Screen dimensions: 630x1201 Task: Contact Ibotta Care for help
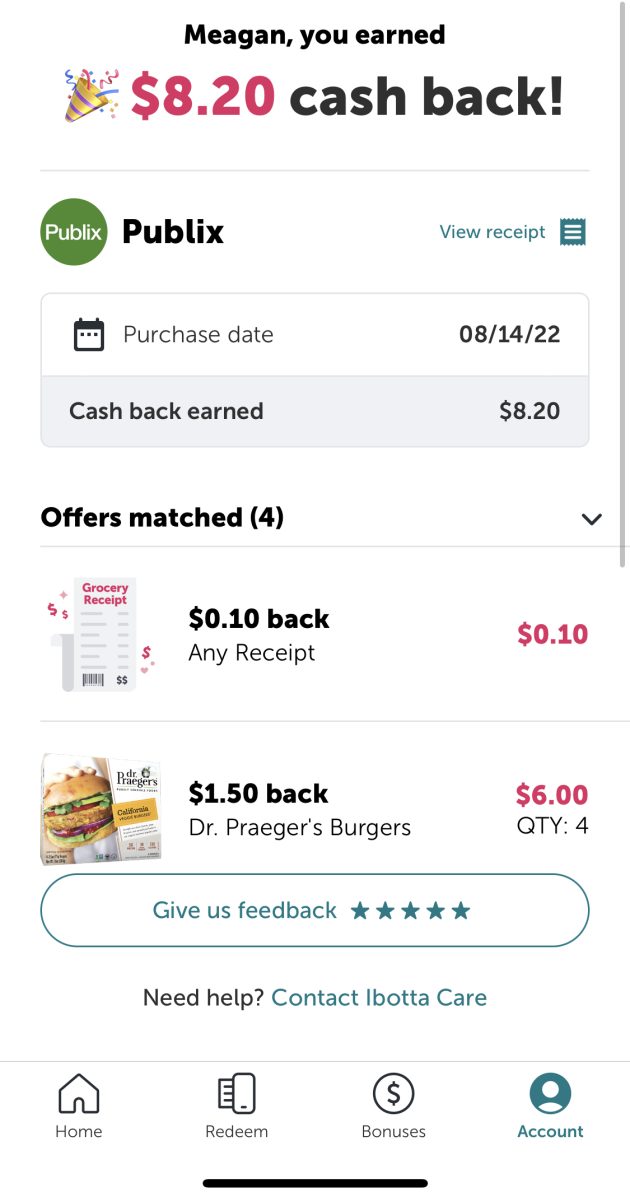click(x=379, y=998)
